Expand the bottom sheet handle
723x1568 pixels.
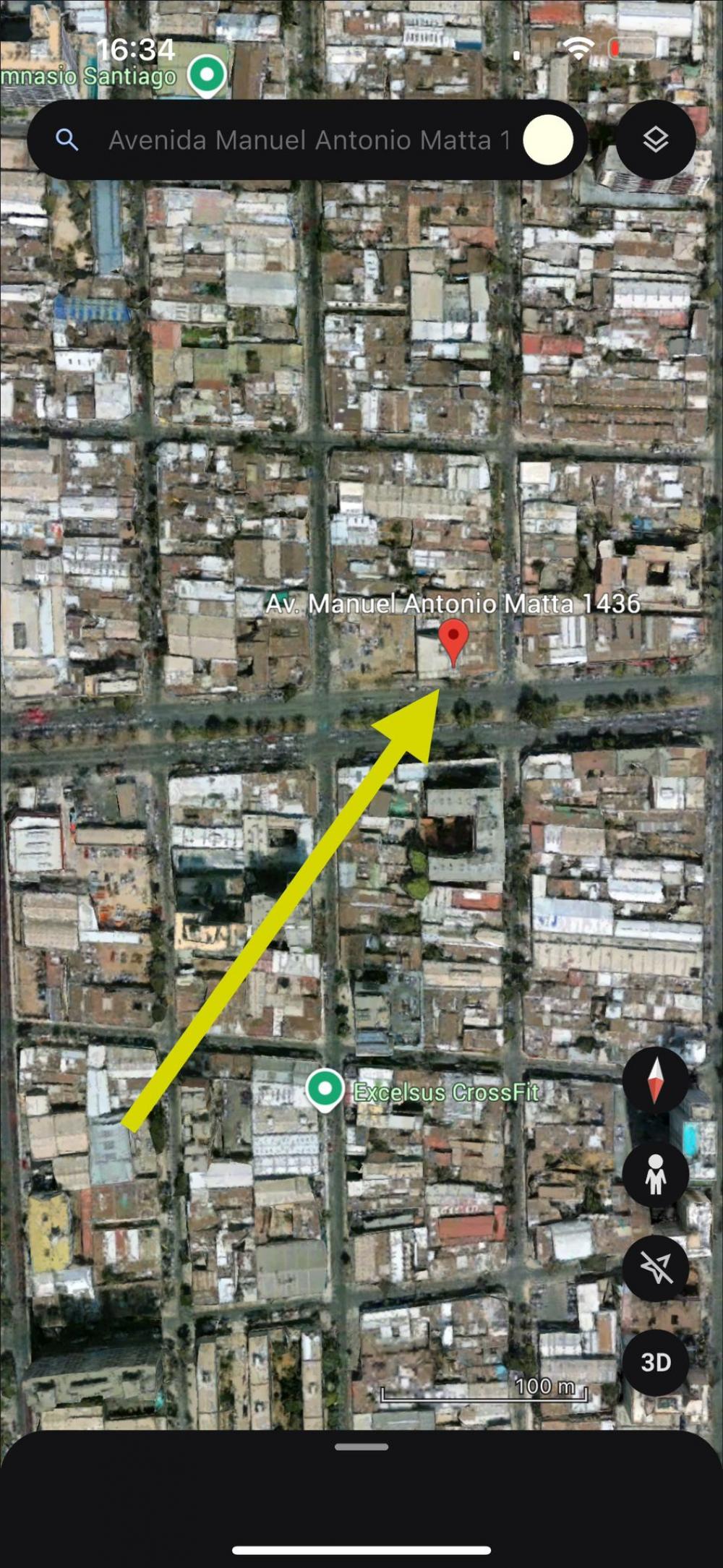361,1447
